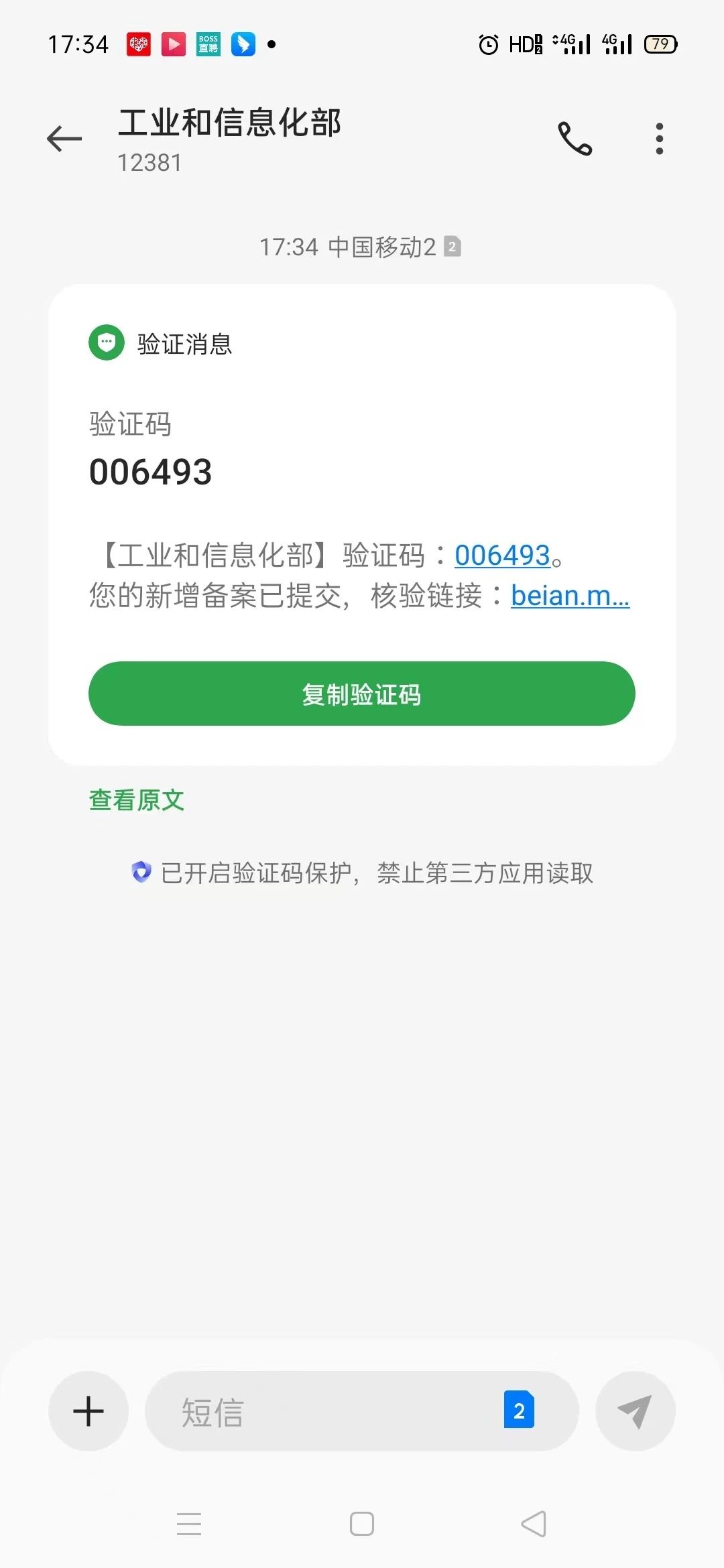
Task: Copy the verification code with 复制验证码
Action: point(362,694)
